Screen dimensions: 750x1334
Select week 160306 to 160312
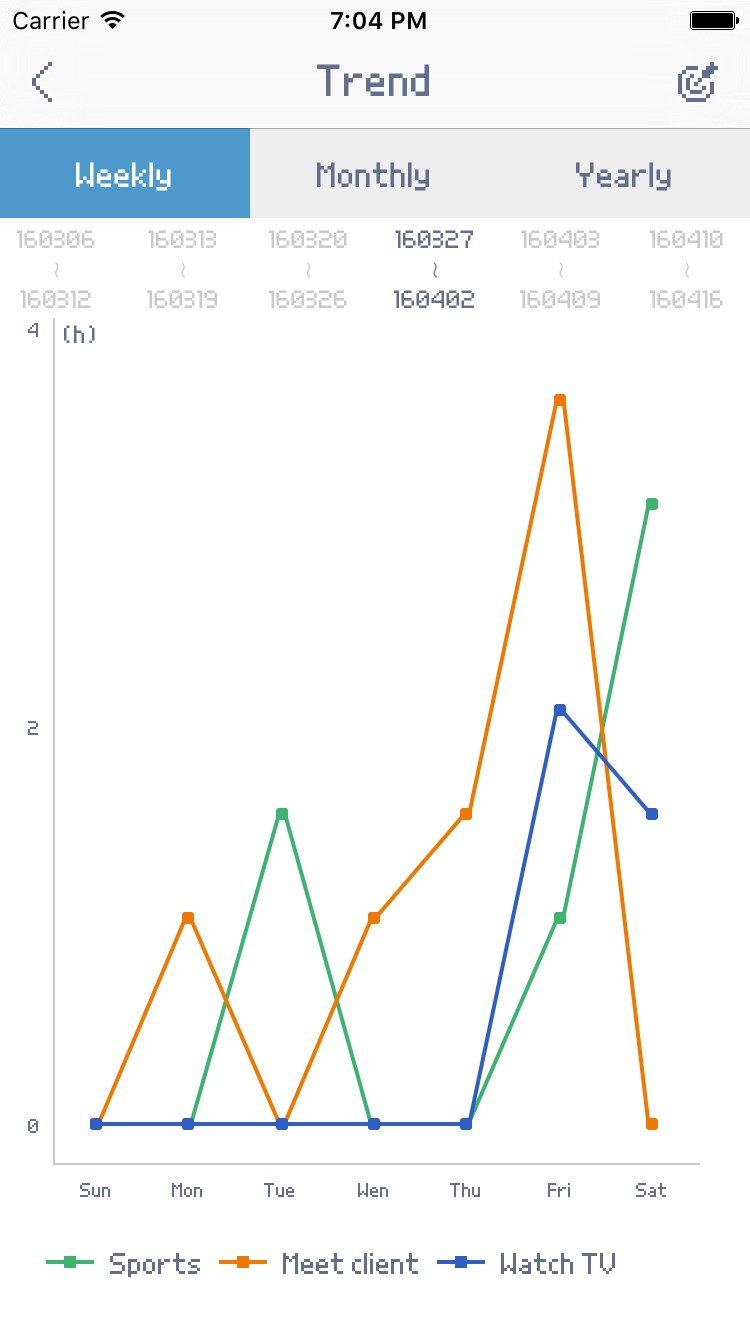[x=57, y=269]
